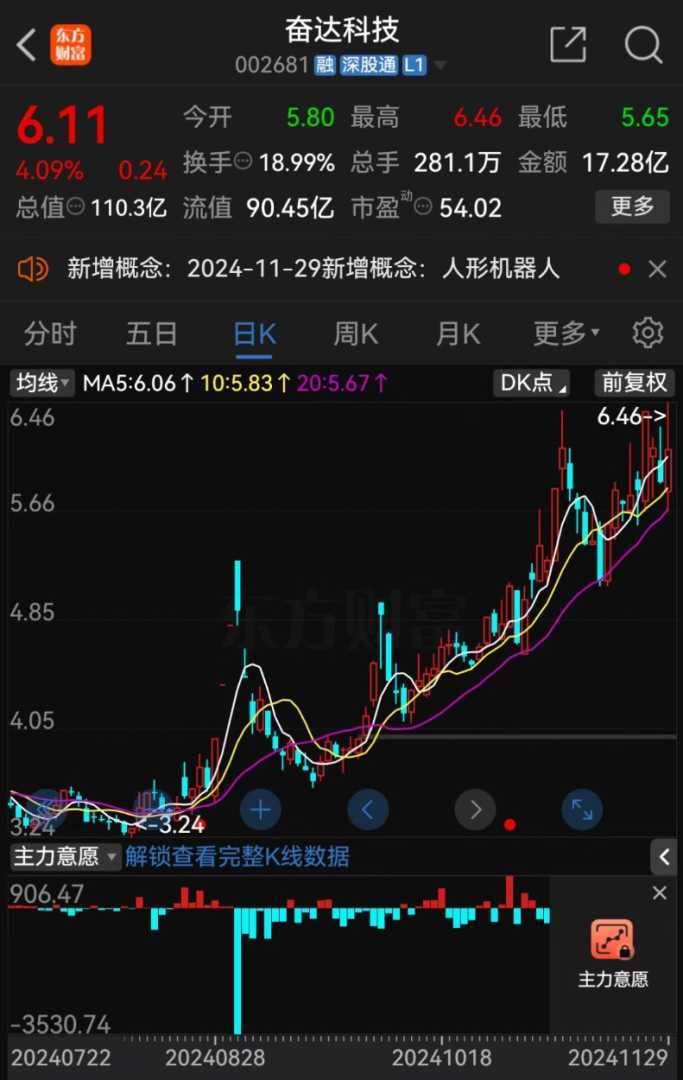The image size is (683, 1080).
Task: Select the 日K chart tab
Action: coord(254,333)
